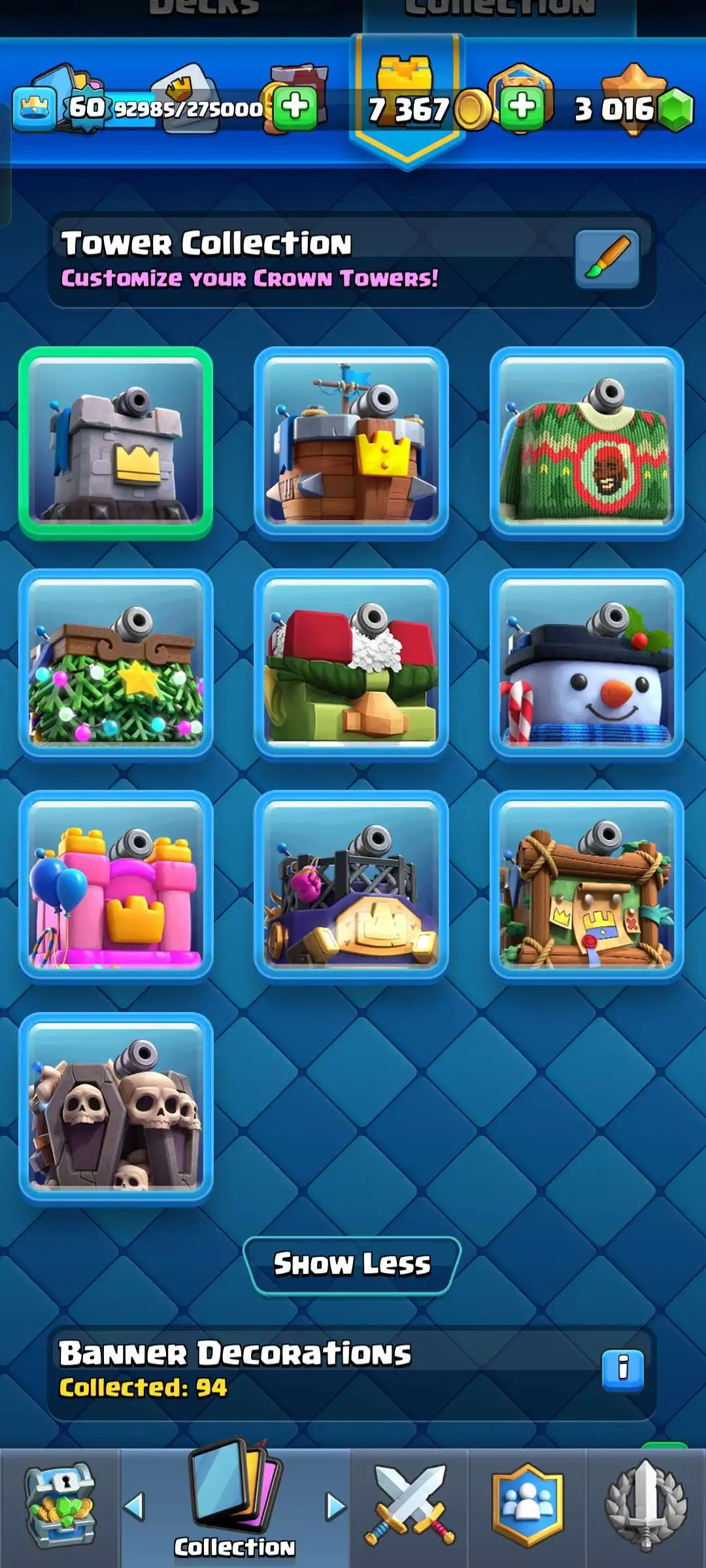706x1568 pixels.
Task: Open the shop chest tab
Action: 60,1507
